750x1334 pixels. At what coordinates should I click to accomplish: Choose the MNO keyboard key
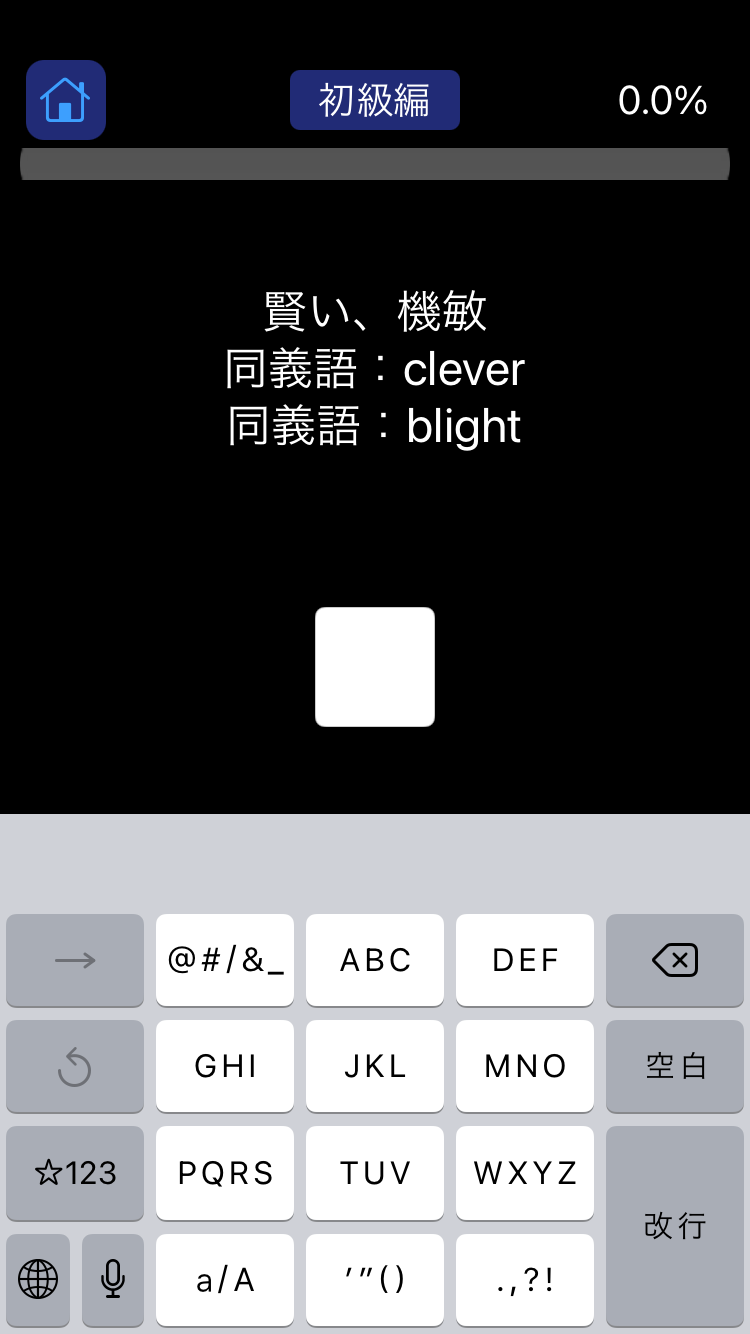point(525,1066)
